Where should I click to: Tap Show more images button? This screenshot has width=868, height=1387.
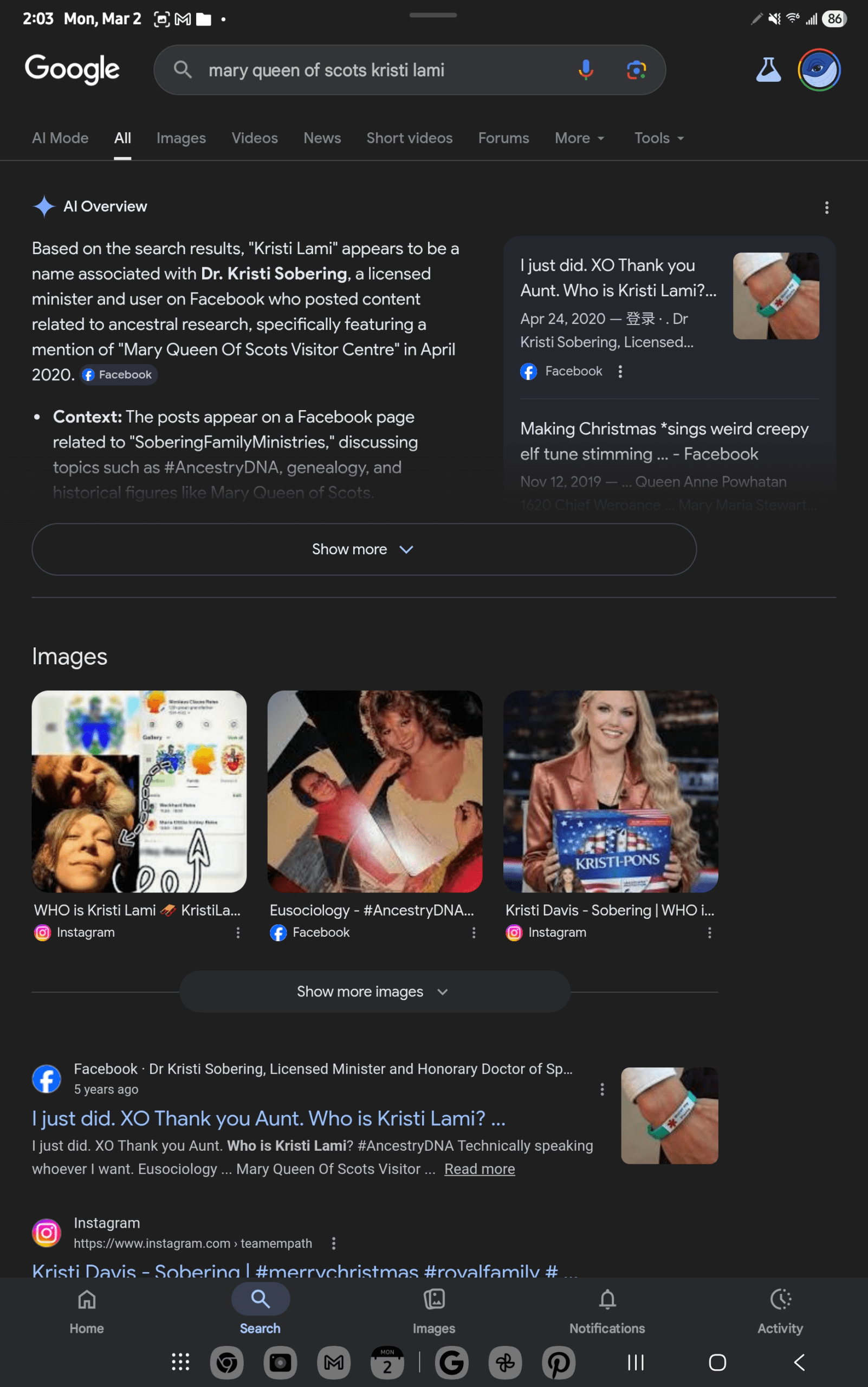point(374,991)
